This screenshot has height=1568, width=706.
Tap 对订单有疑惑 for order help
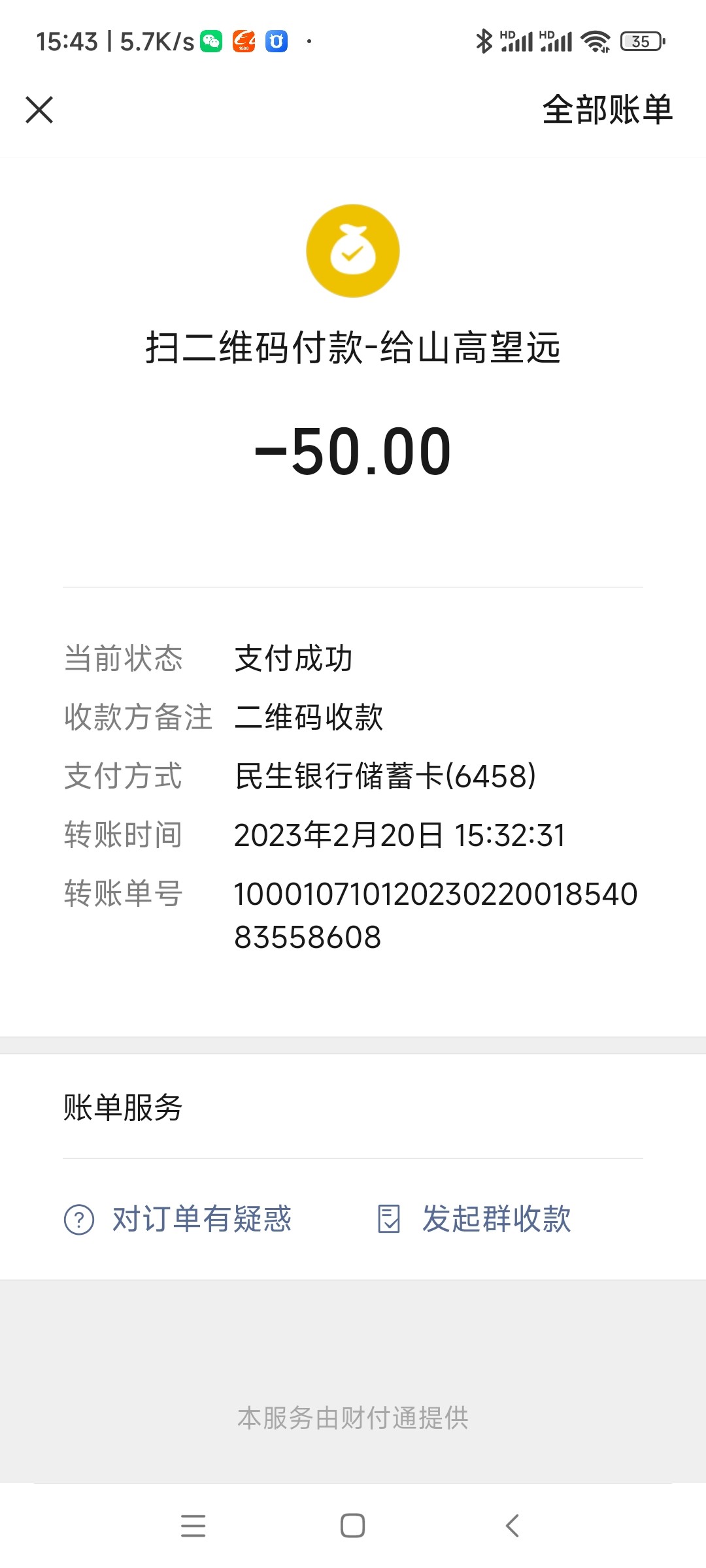pyautogui.click(x=178, y=1219)
